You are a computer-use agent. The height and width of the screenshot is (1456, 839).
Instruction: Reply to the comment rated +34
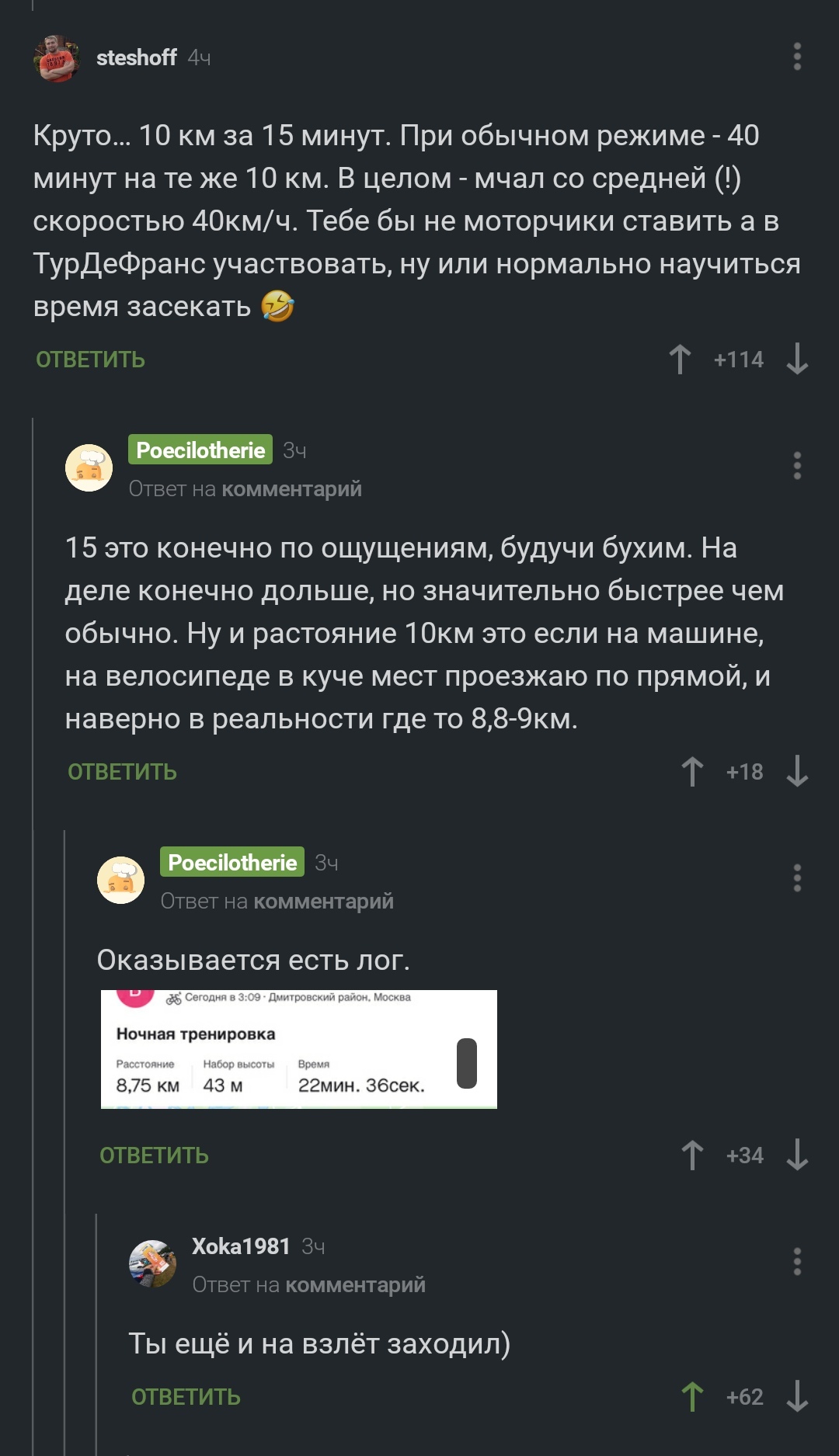click(155, 1155)
